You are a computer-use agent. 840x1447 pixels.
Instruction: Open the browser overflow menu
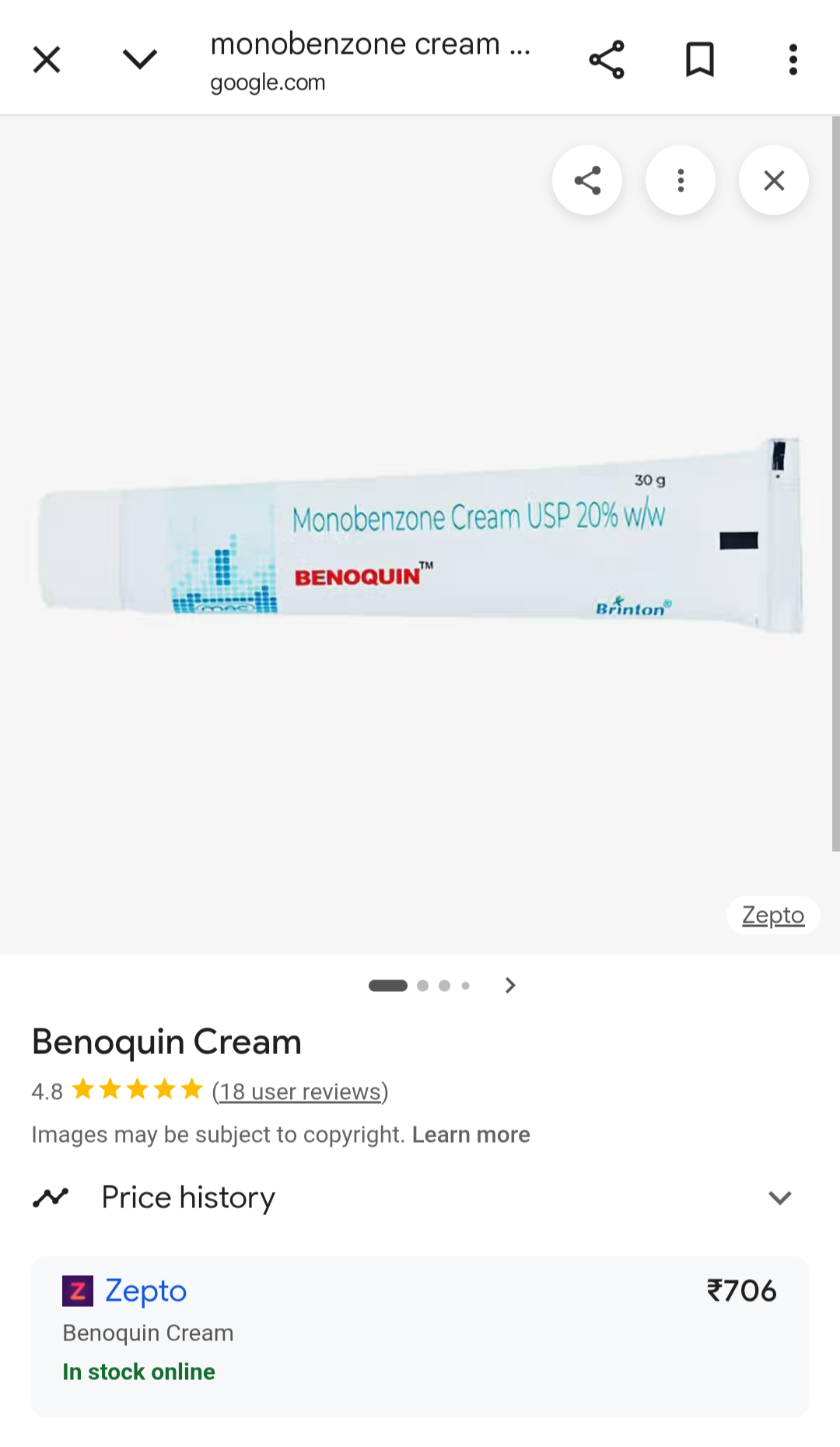[x=793, y=60]
